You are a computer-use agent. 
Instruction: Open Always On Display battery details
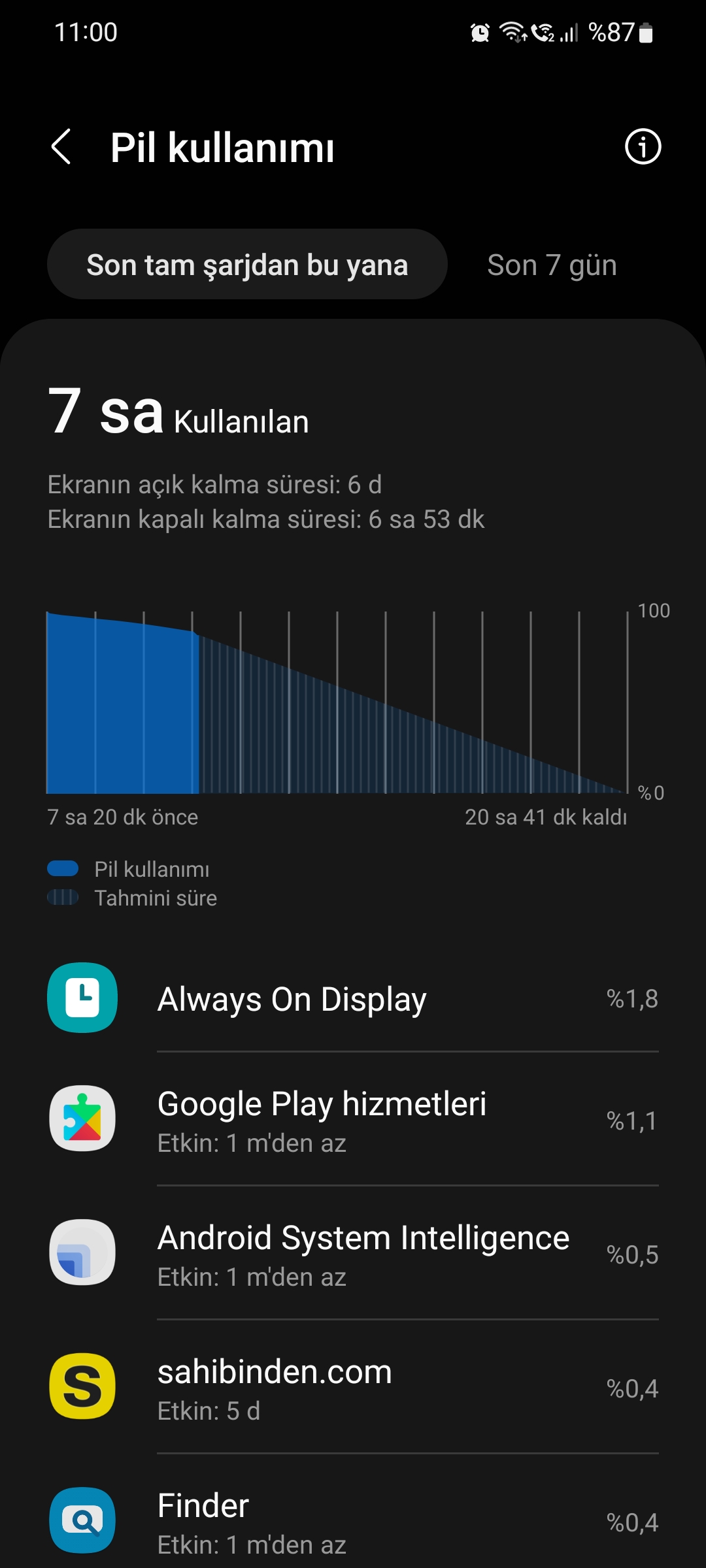point(353,998)
